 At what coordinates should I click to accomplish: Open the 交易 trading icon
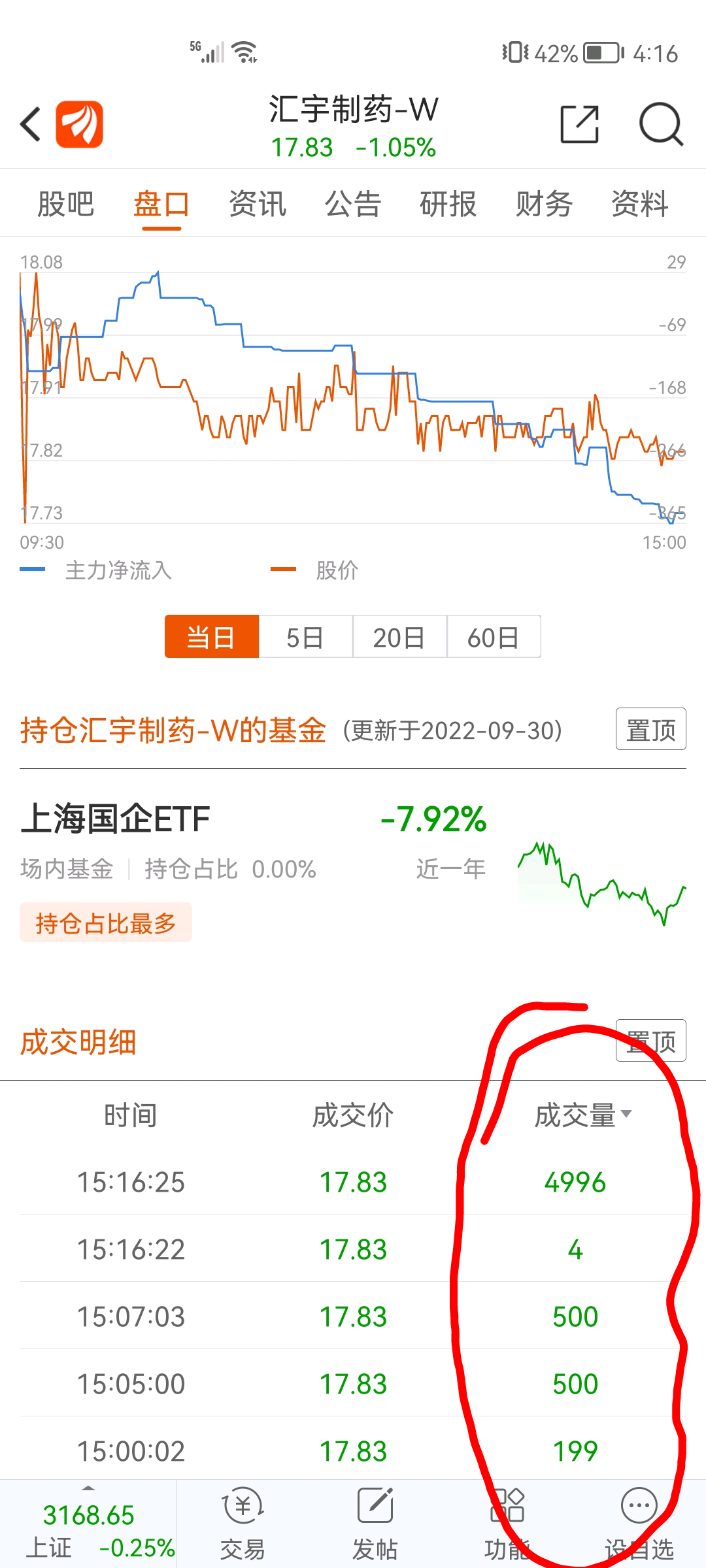point(242,1516)
